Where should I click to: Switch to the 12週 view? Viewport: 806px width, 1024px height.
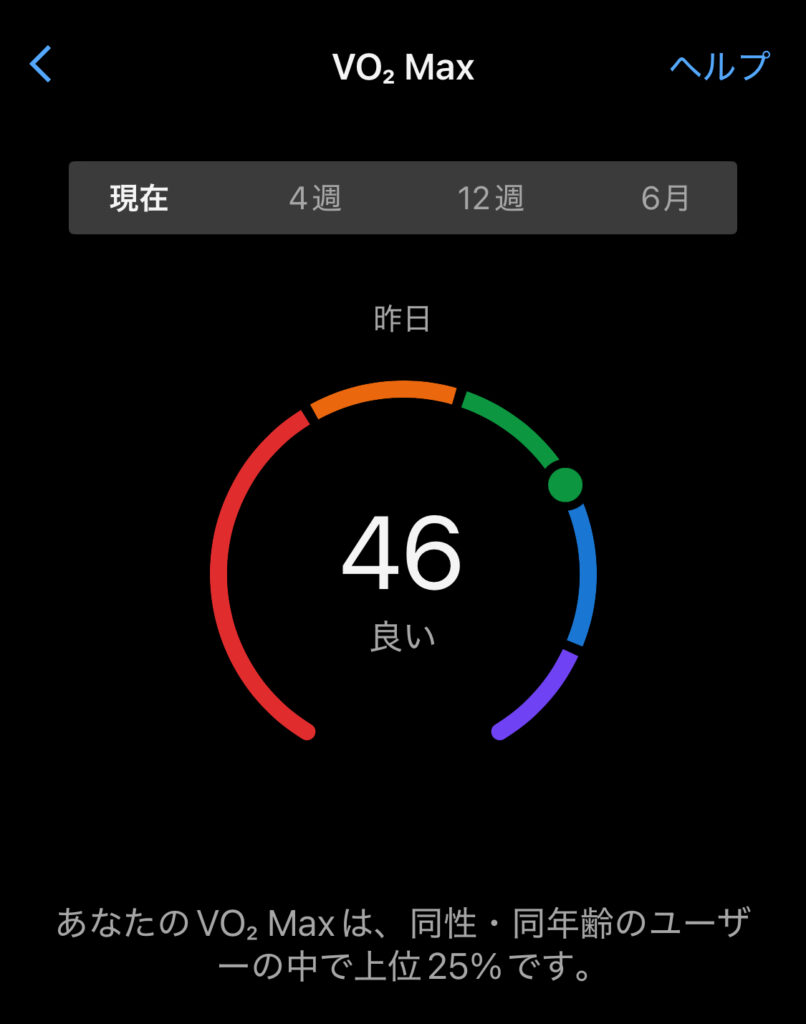pyautogui.click(x=491, y=198)
